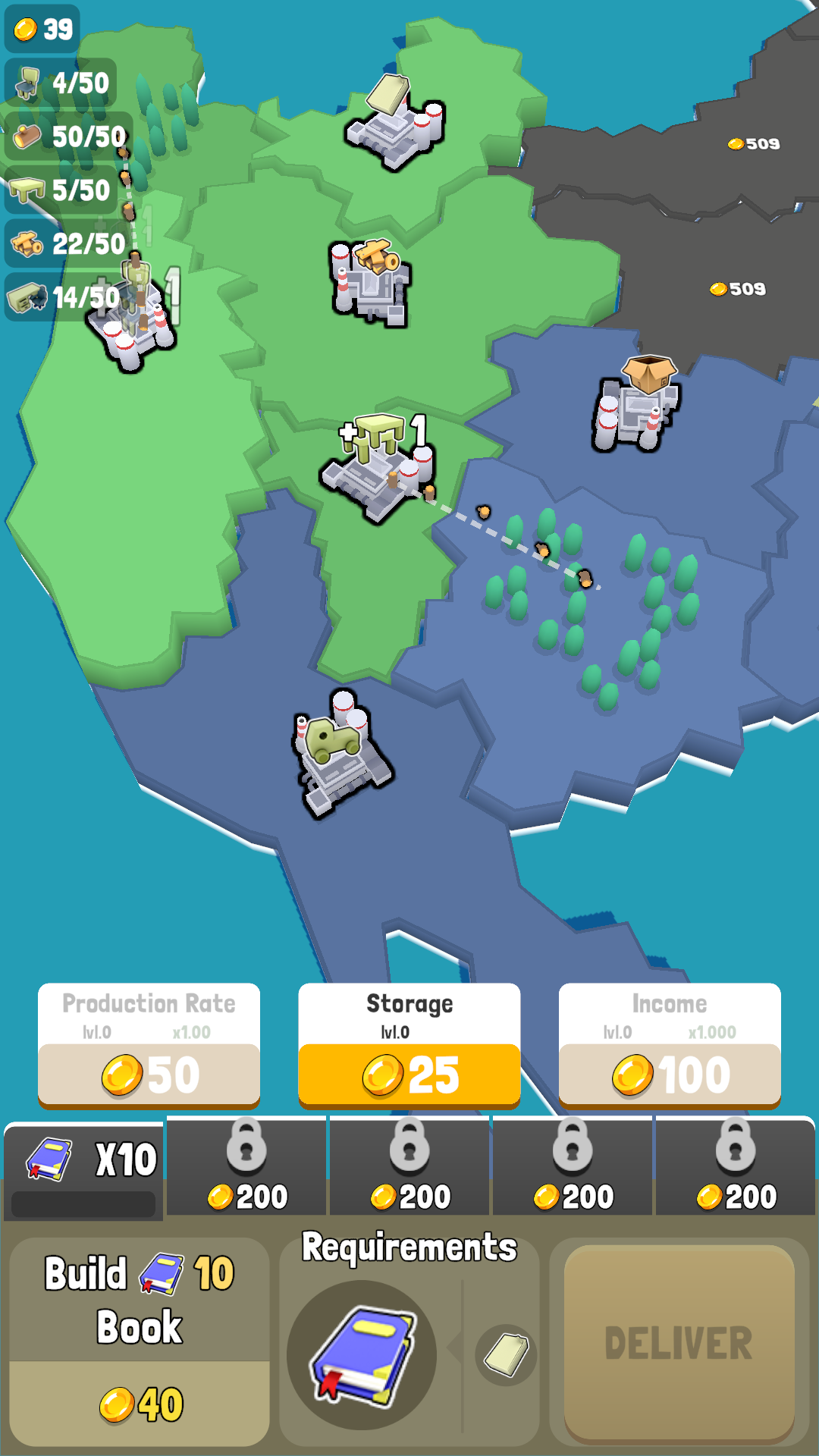Upgrade Income for 100 coins
Viewport: 819px width, 1456px height.
click(x=669, y=1073)
